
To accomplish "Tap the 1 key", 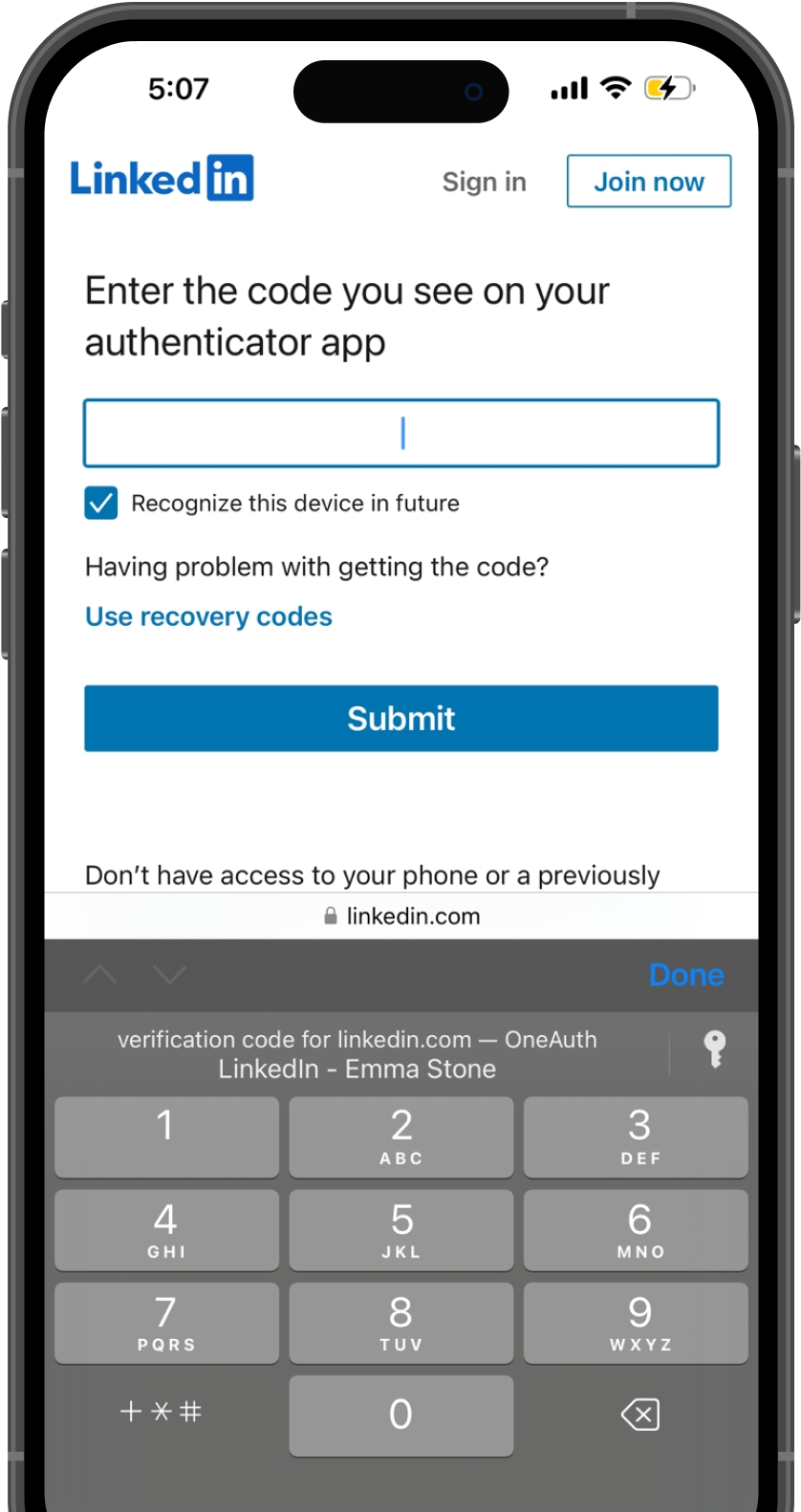I will coord(166,1136).
